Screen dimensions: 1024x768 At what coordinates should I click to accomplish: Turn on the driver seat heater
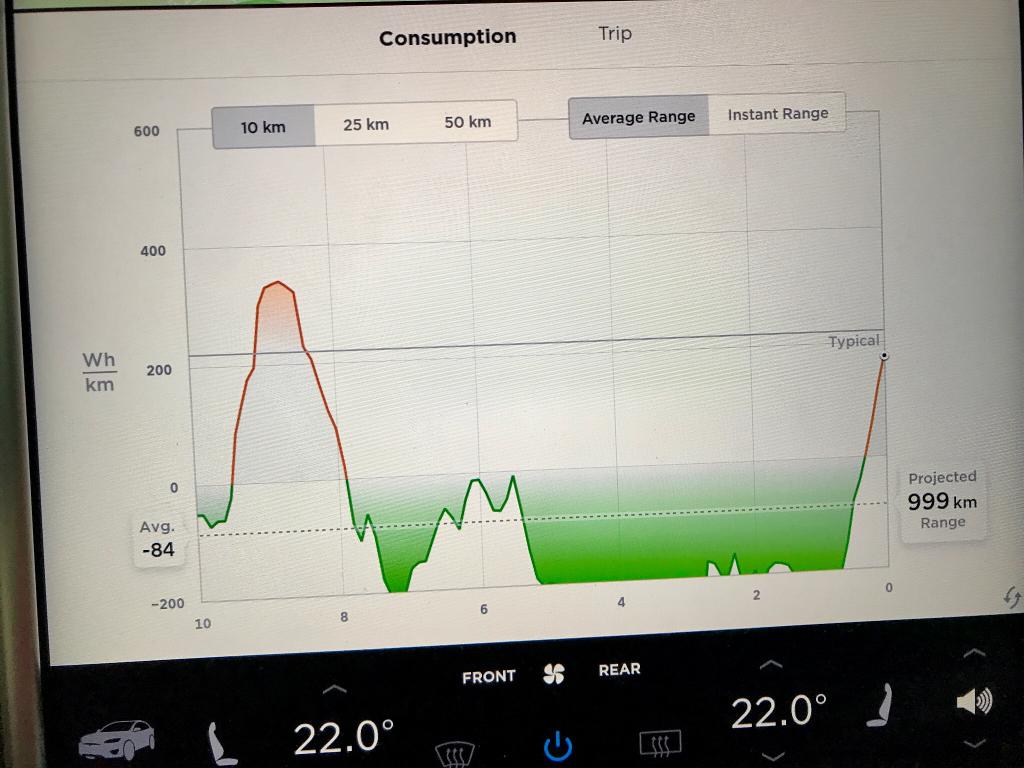click(x=218, y=743)
